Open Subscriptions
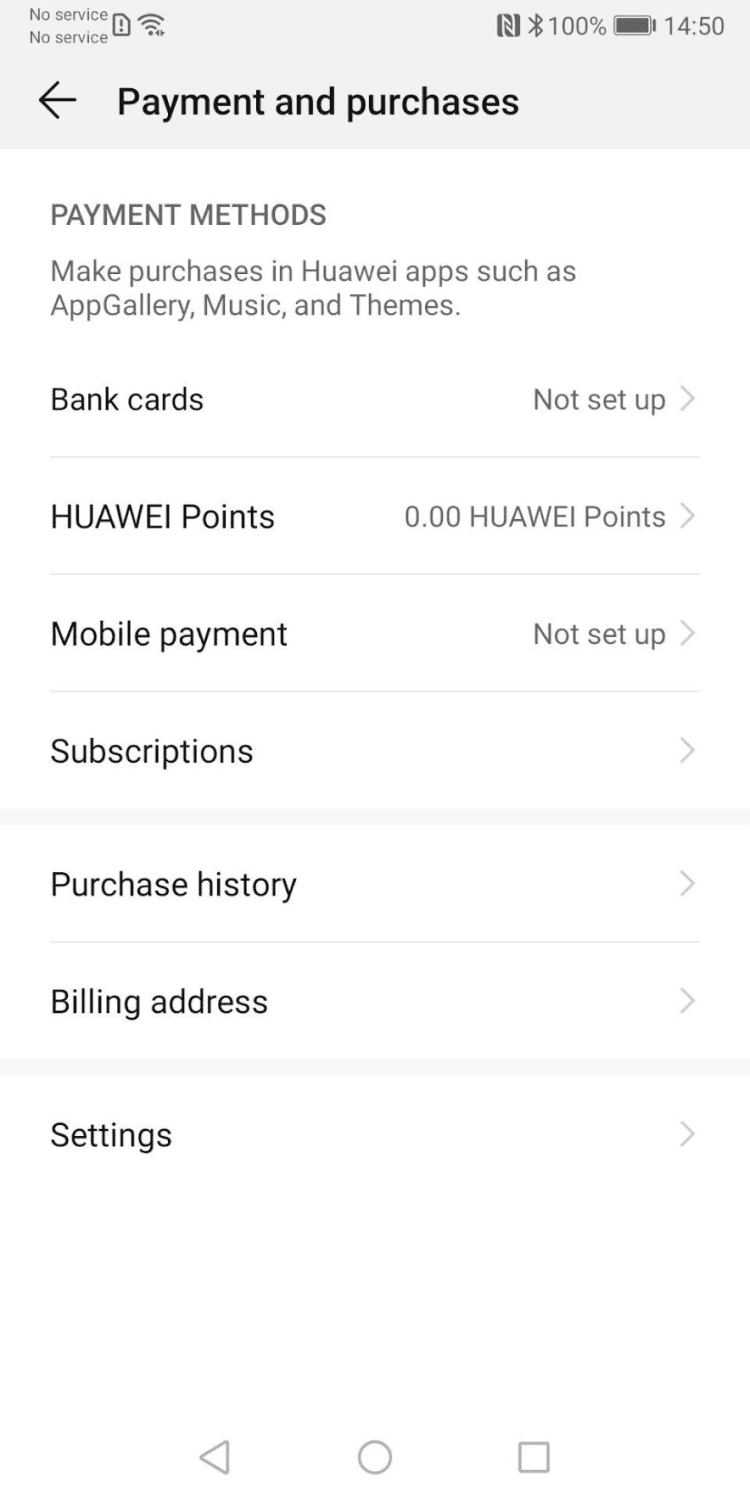The height and width of the screenshot is (1499, 750). (374, 751)
